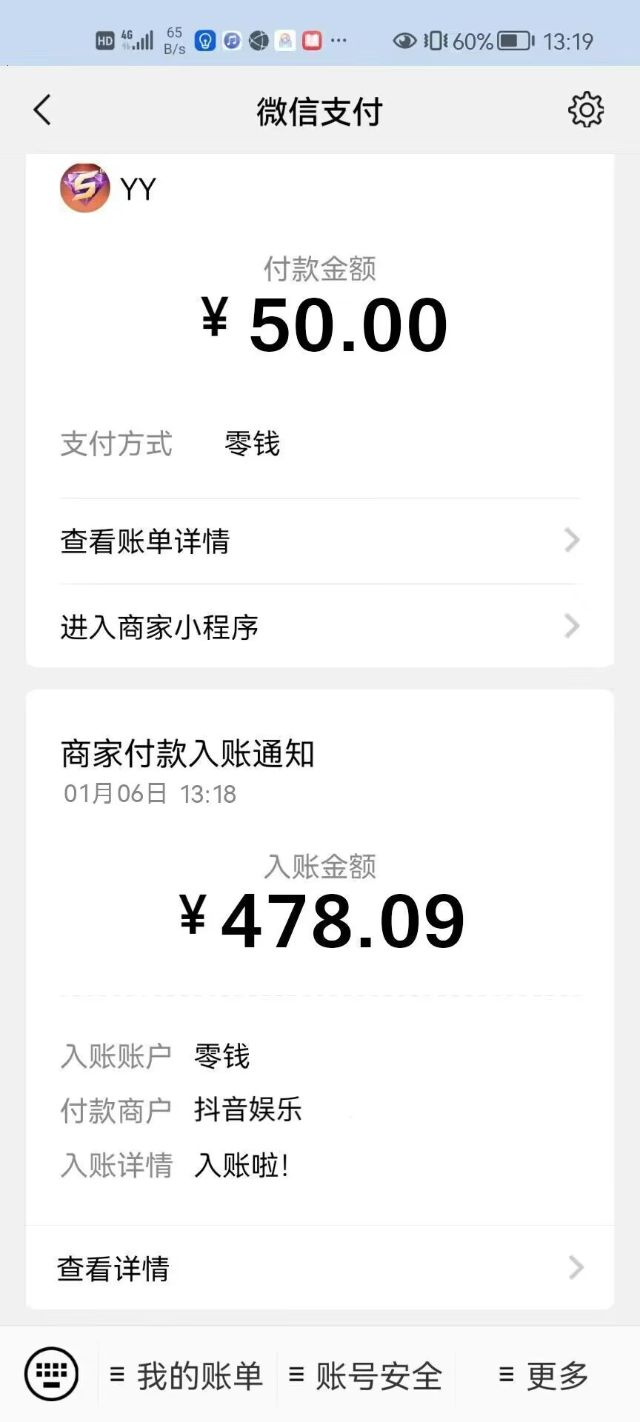The height and width of the screenshot is (1422, 640).
Task: Tap 进入商家小程序 to open merchant mini program
Action: (320, 627)
